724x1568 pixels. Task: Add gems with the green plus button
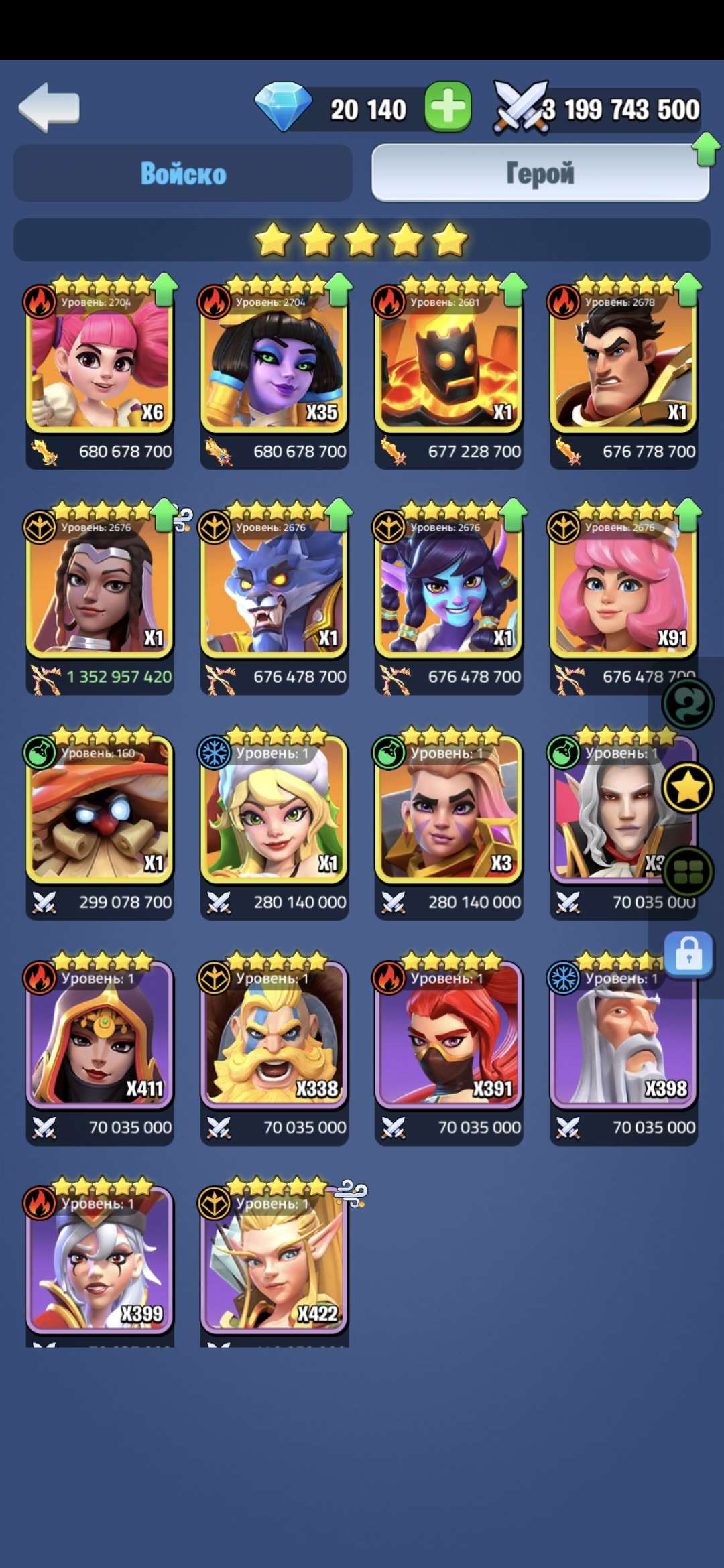[x=448, y=107]
